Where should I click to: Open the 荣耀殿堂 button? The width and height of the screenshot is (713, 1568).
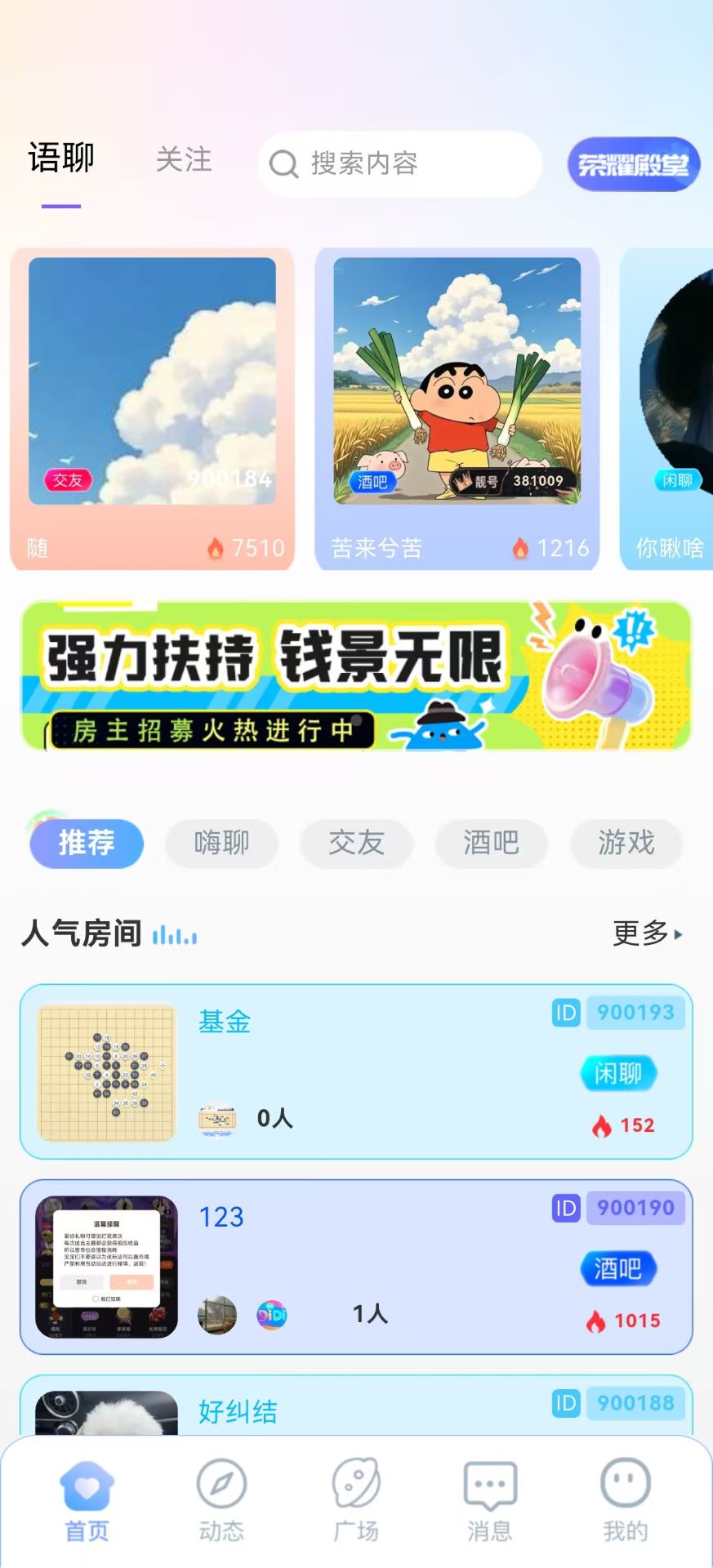click(x=633, y=164)
